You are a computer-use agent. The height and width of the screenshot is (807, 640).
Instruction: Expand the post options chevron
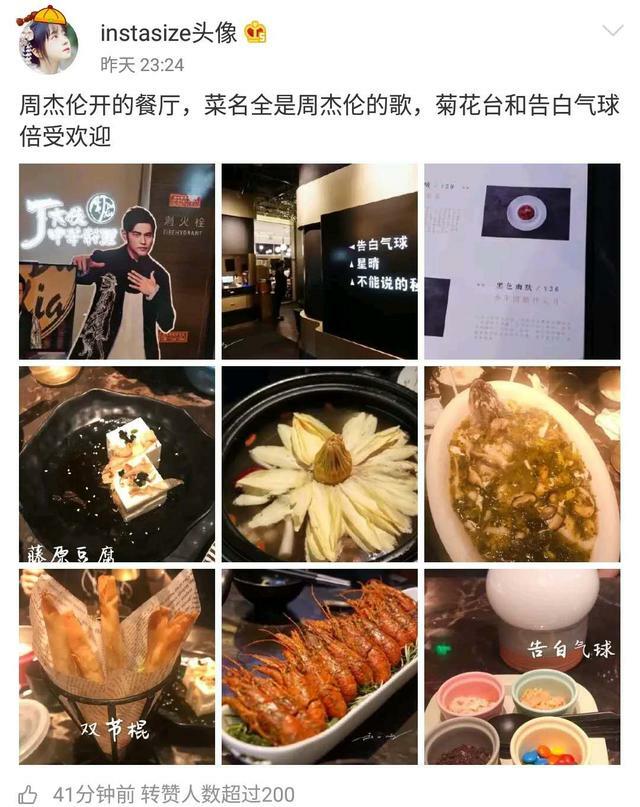click(612, 30)
